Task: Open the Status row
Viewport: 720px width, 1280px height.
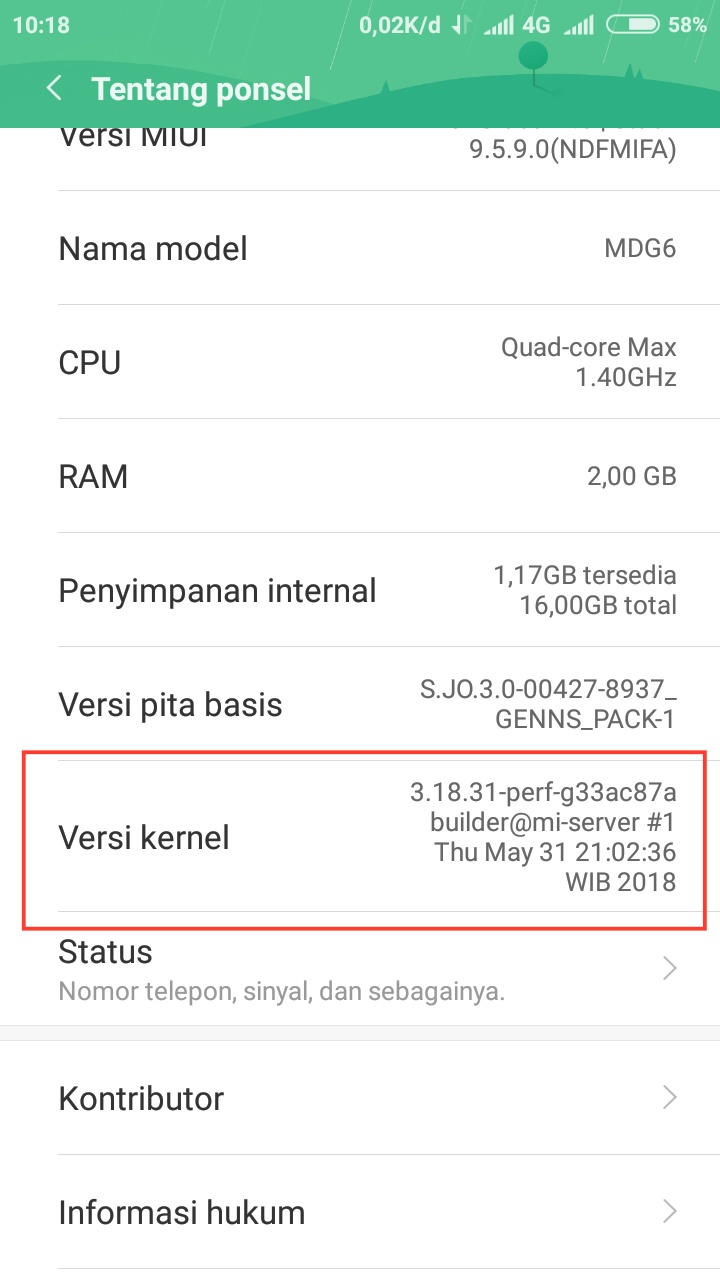Action: coord(360,968)
